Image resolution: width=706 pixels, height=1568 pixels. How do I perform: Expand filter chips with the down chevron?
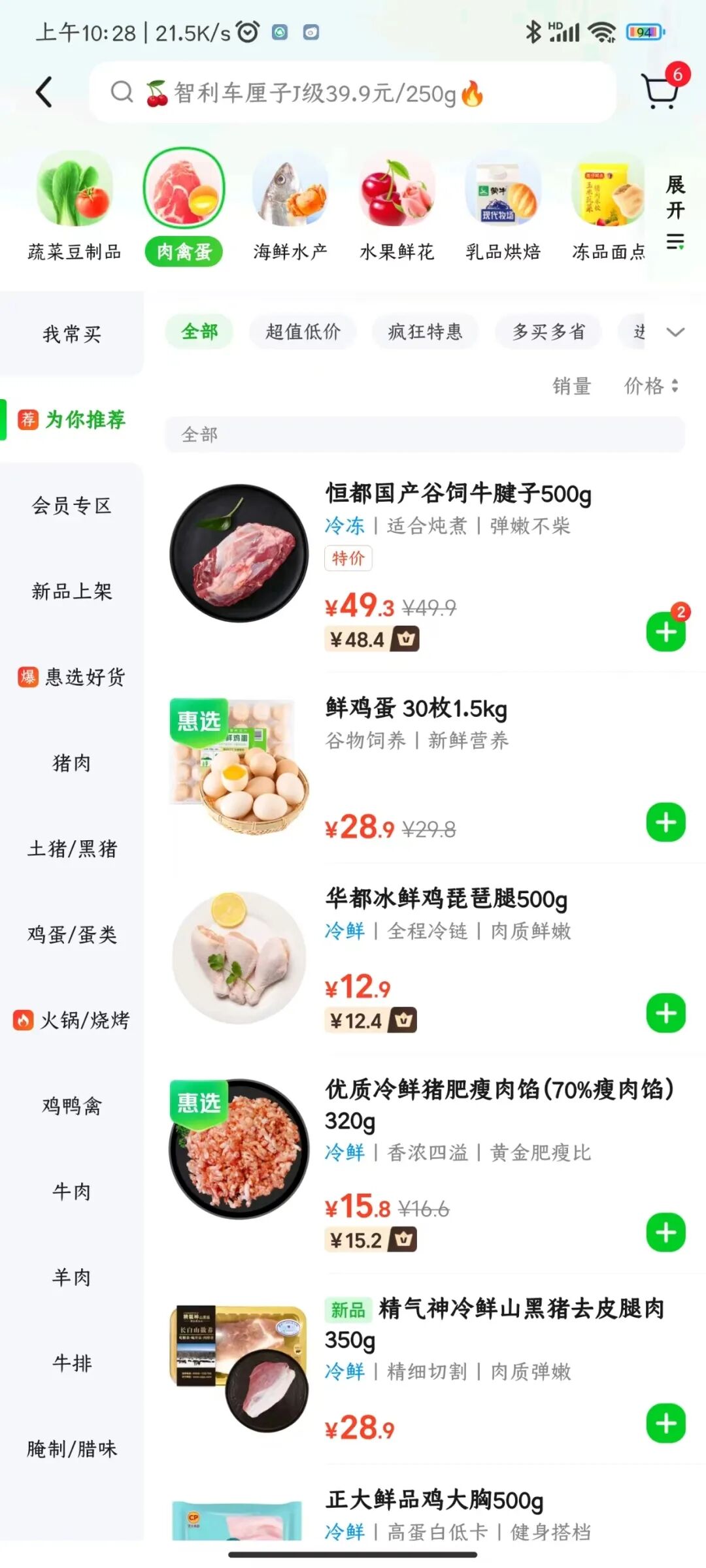pyautogui.click(x=675, y=332)
